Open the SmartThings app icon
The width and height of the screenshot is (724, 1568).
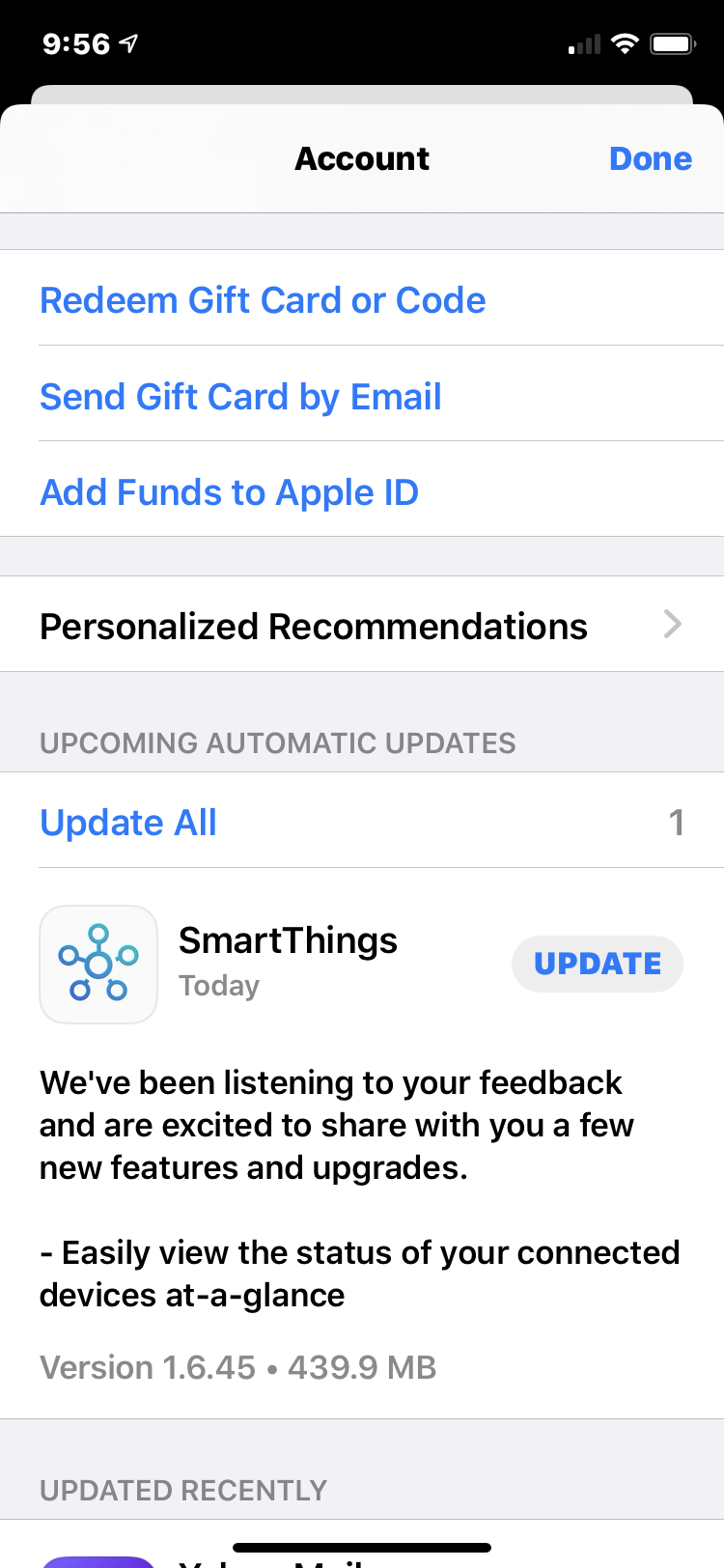(98, 964)
